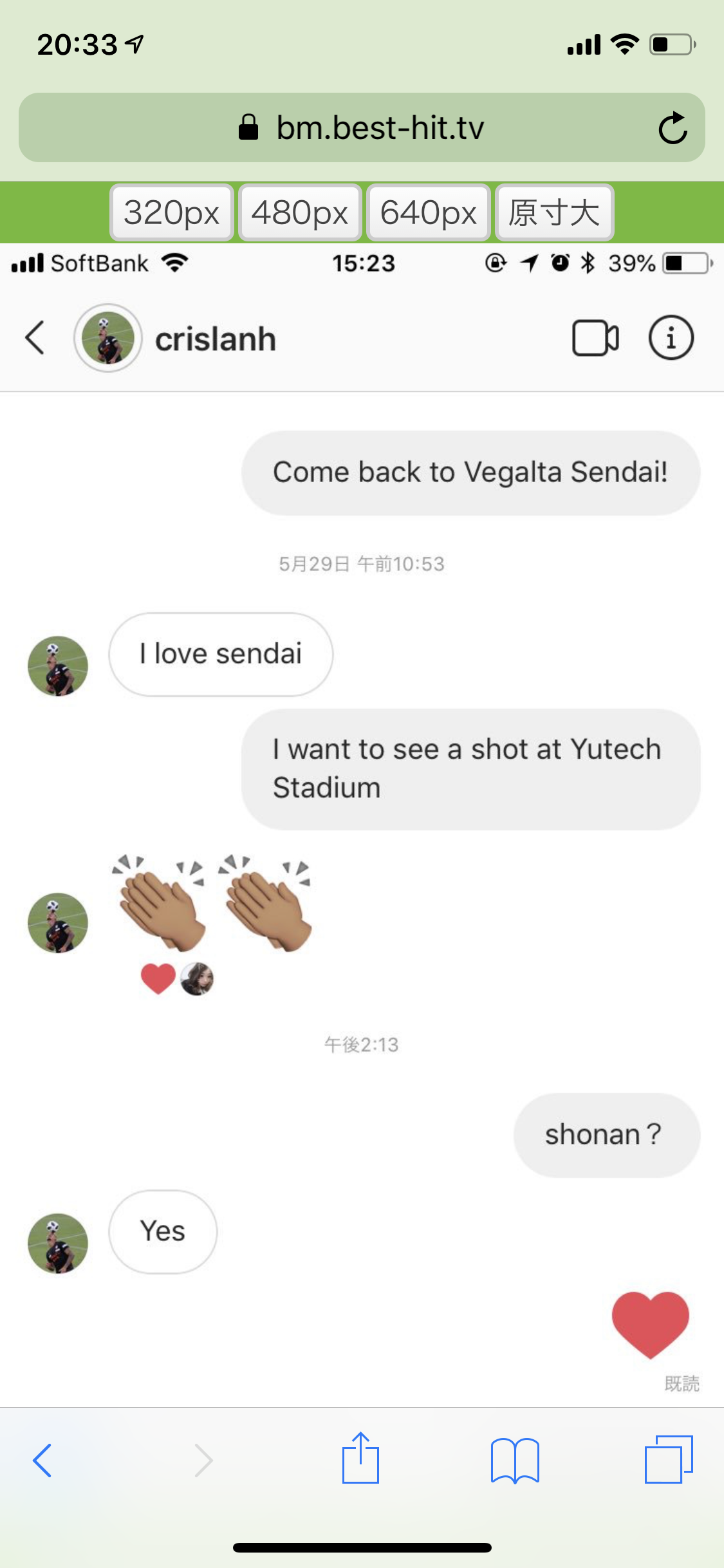
Task: Open Safari bookmarks
Action: tap(514, 1460)
